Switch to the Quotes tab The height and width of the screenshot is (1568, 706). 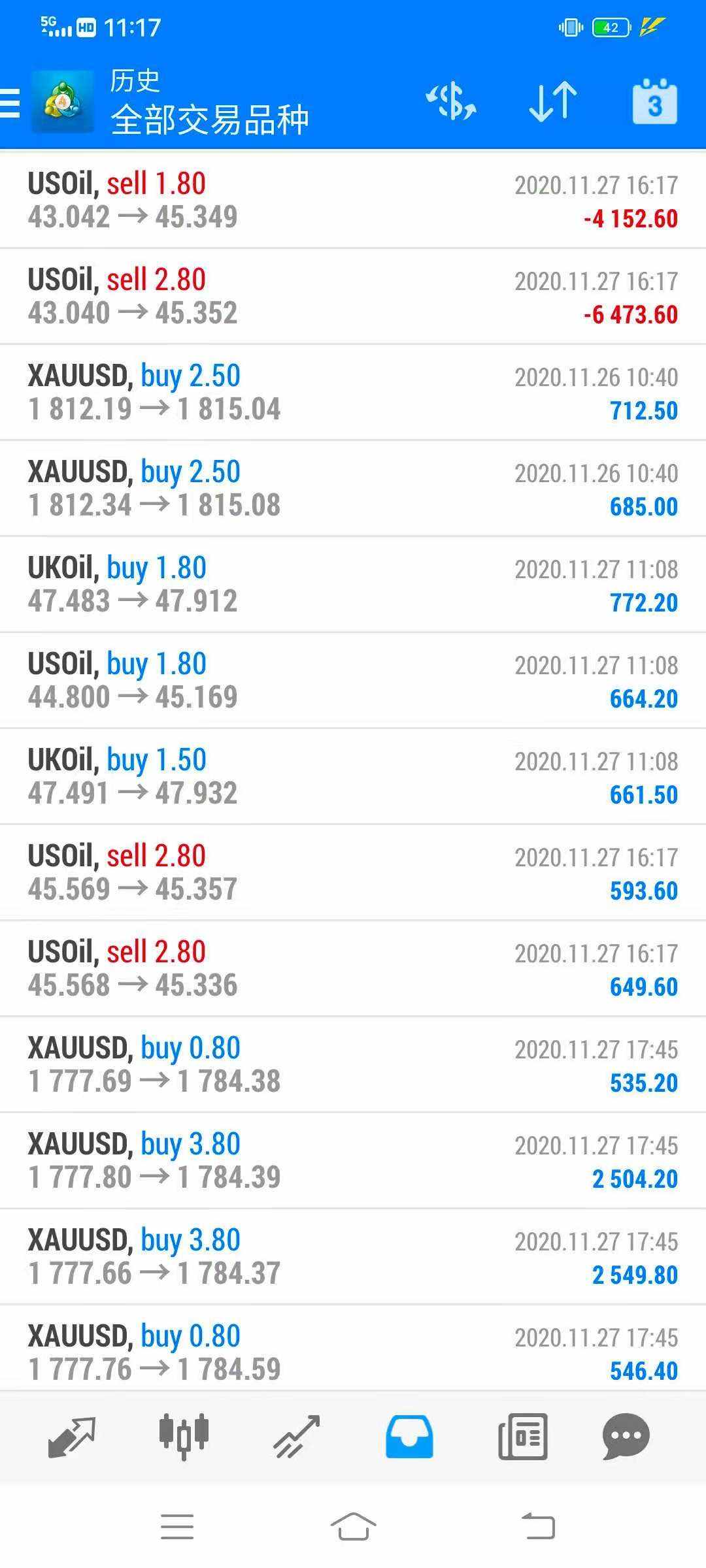tap(72, 1437)
